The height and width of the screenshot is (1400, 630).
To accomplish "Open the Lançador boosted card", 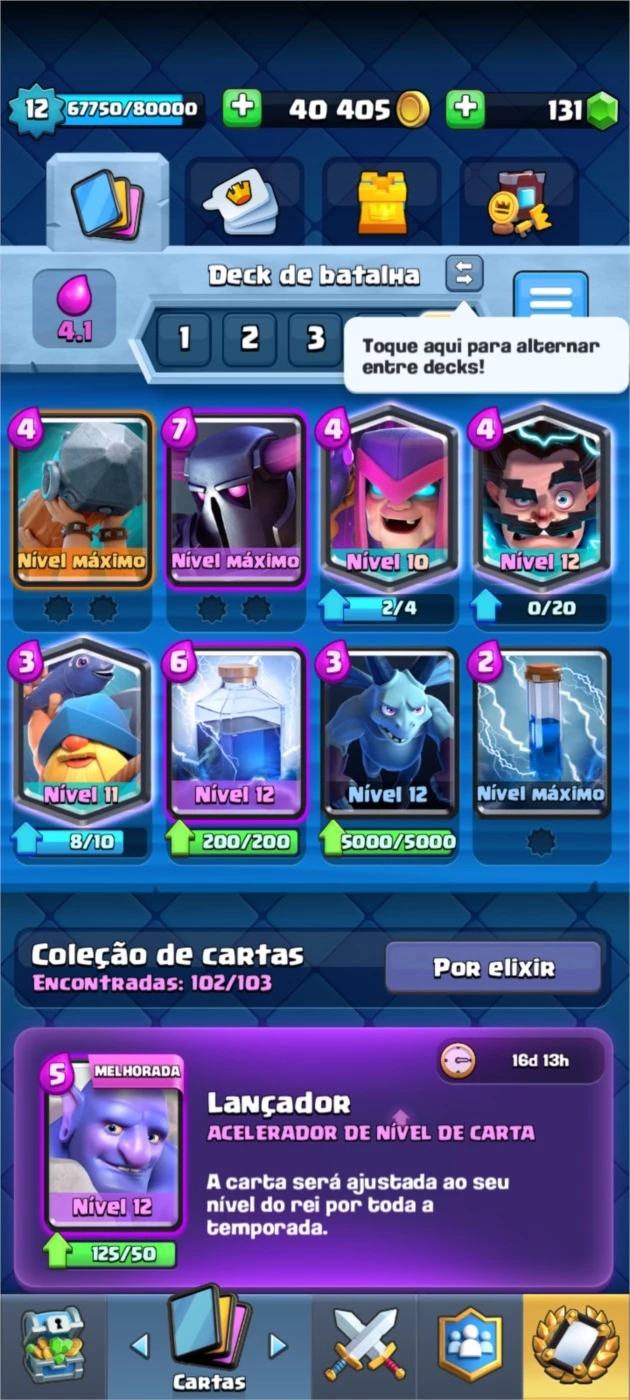I will point(111,1162).
